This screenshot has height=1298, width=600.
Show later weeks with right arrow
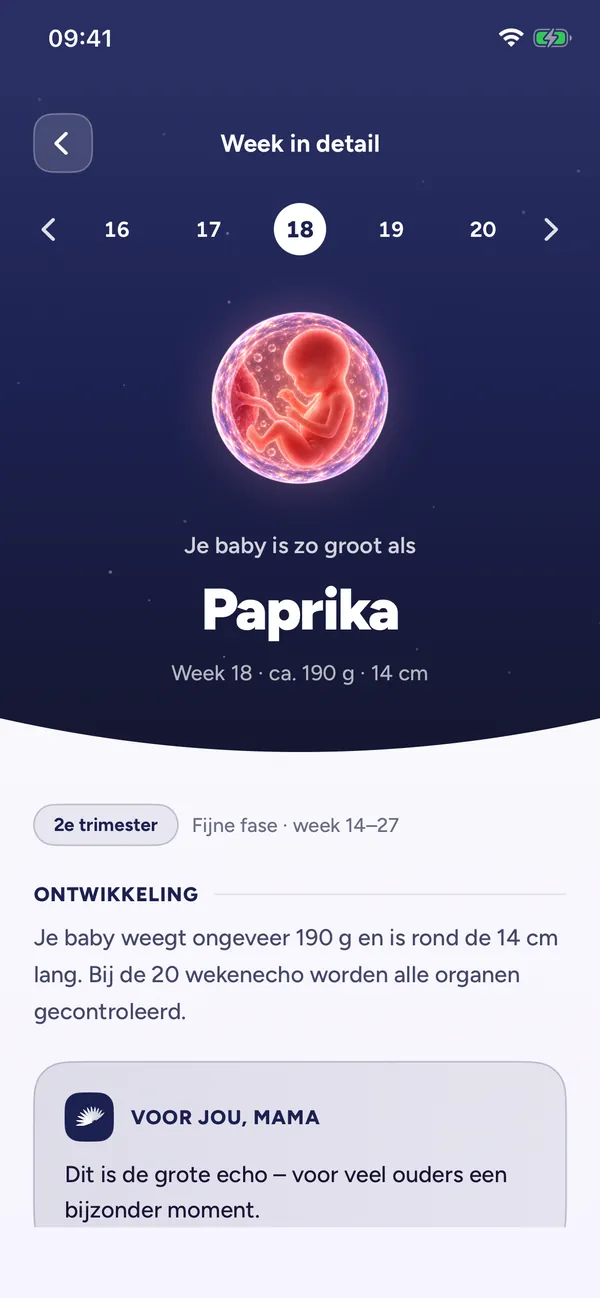[551, 230]
